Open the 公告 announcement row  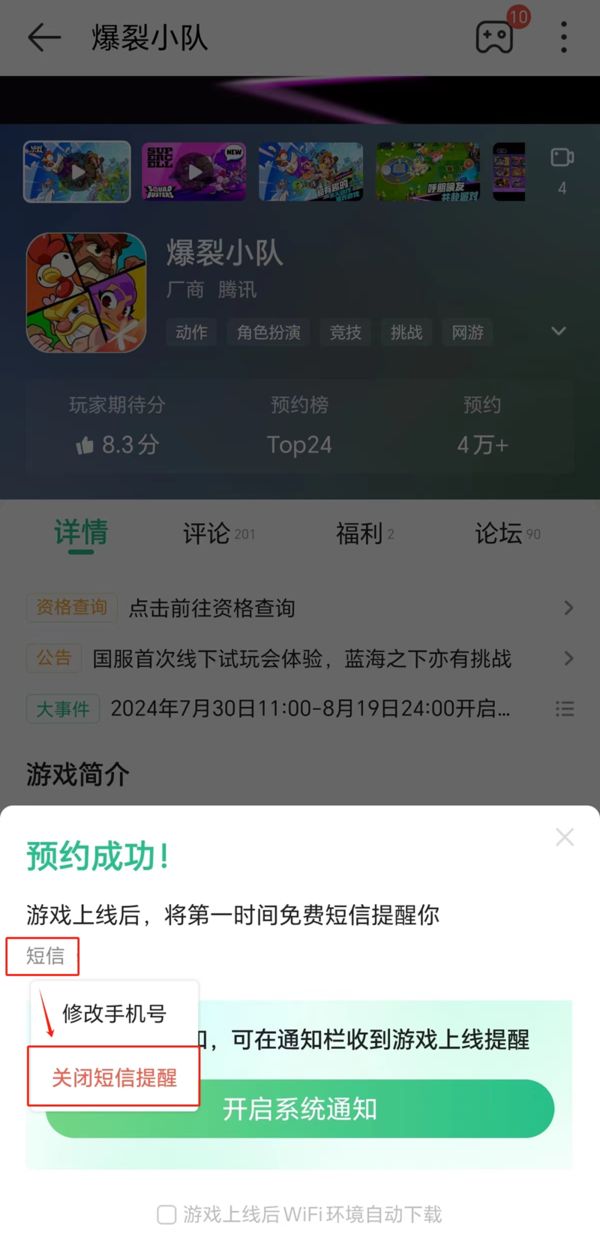300,658
